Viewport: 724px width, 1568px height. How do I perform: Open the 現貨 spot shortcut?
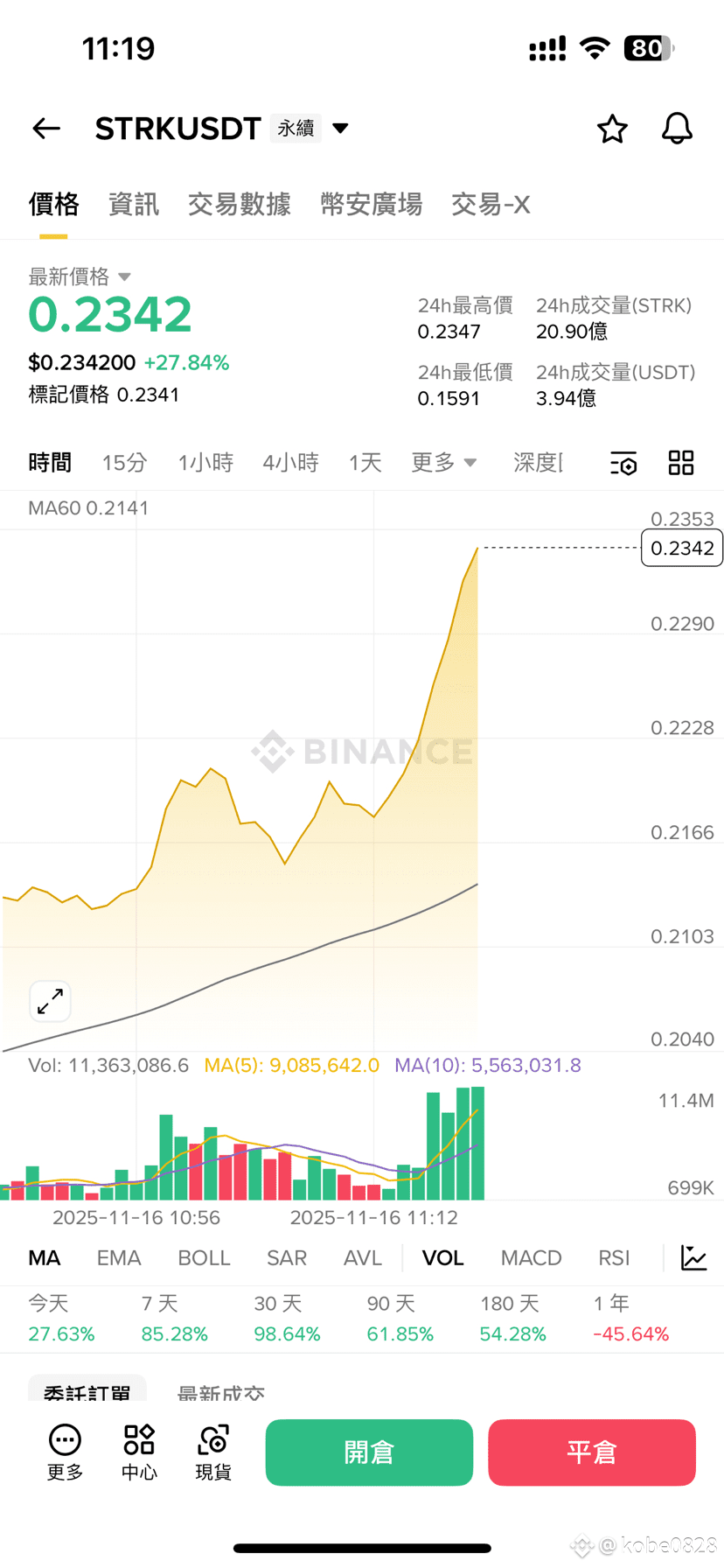point(213,1452)
